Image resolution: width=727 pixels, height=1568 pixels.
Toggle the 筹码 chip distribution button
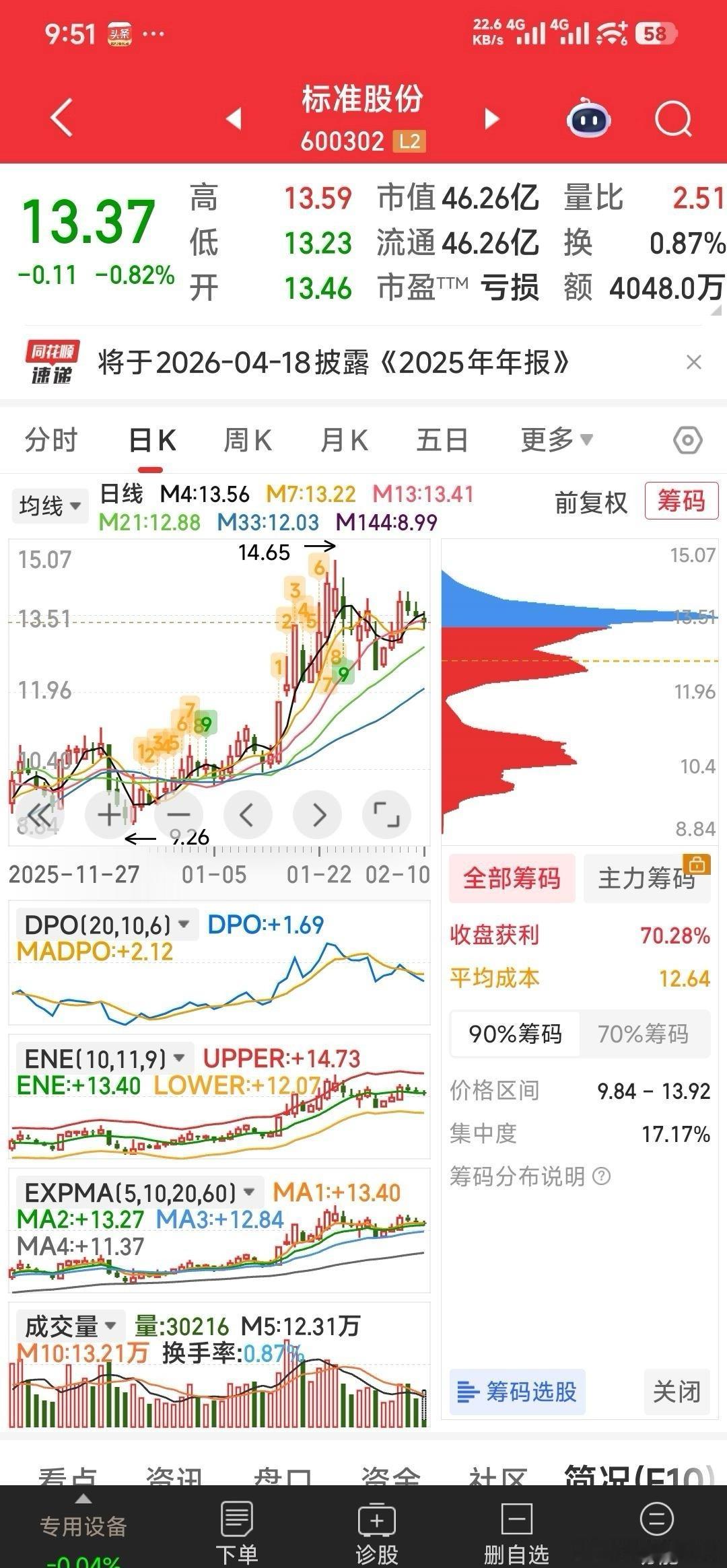pyautogui.click(x=681, y=501)
